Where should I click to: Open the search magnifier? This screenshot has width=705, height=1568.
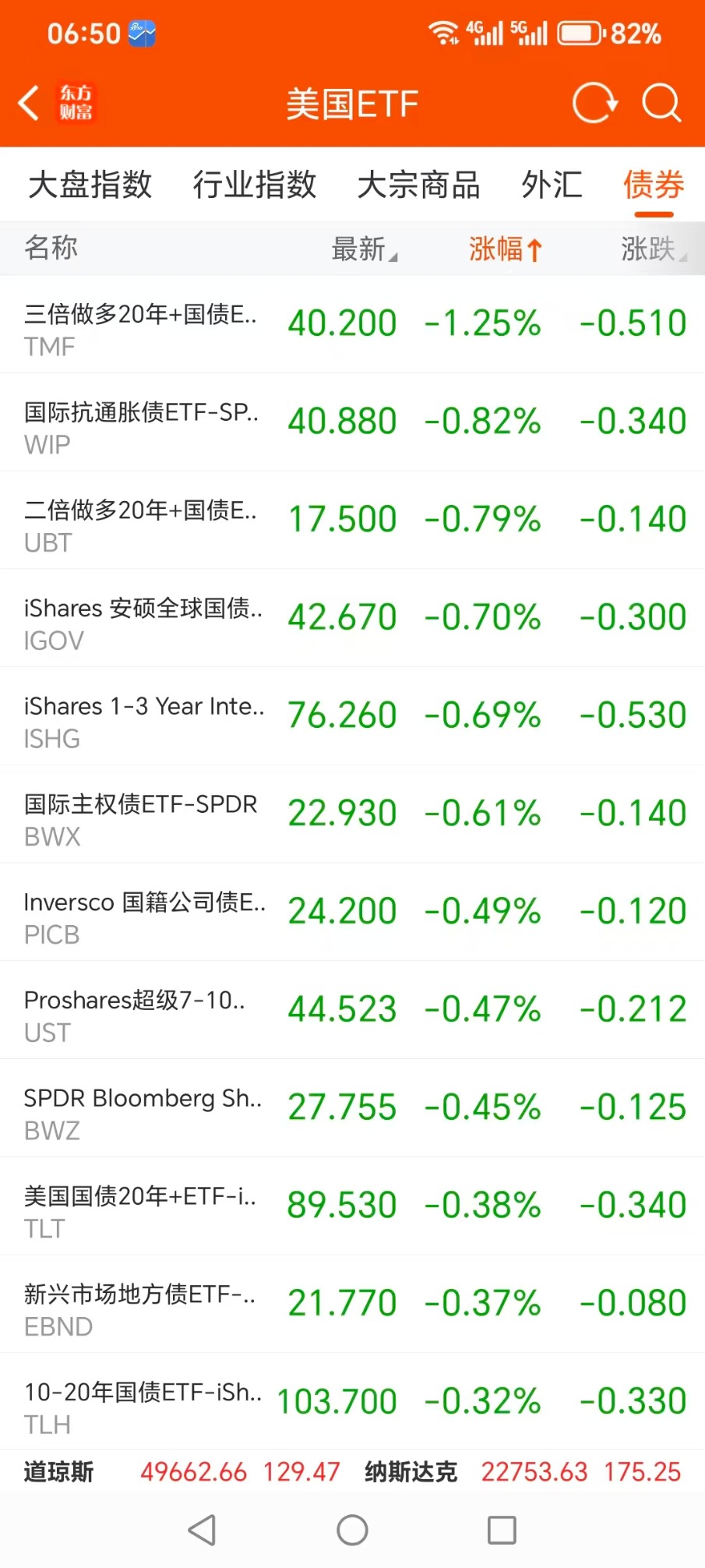(x=661, y=103)
